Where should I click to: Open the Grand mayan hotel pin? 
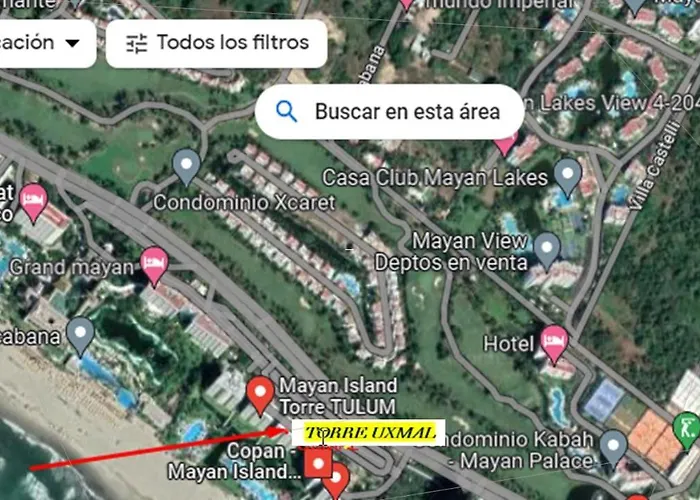coord(154,265)
